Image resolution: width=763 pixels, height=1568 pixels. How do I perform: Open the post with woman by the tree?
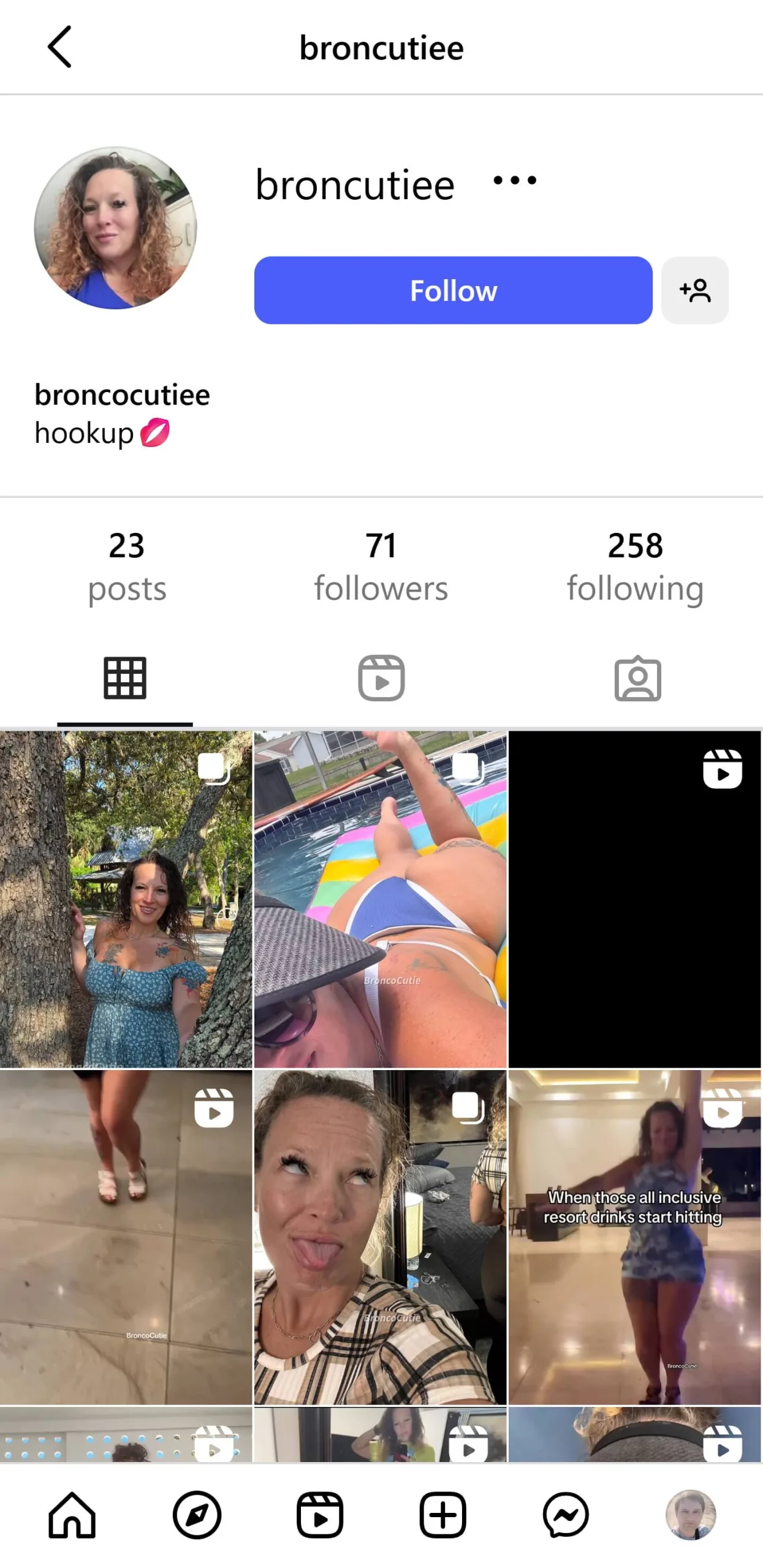coord(126,897)
